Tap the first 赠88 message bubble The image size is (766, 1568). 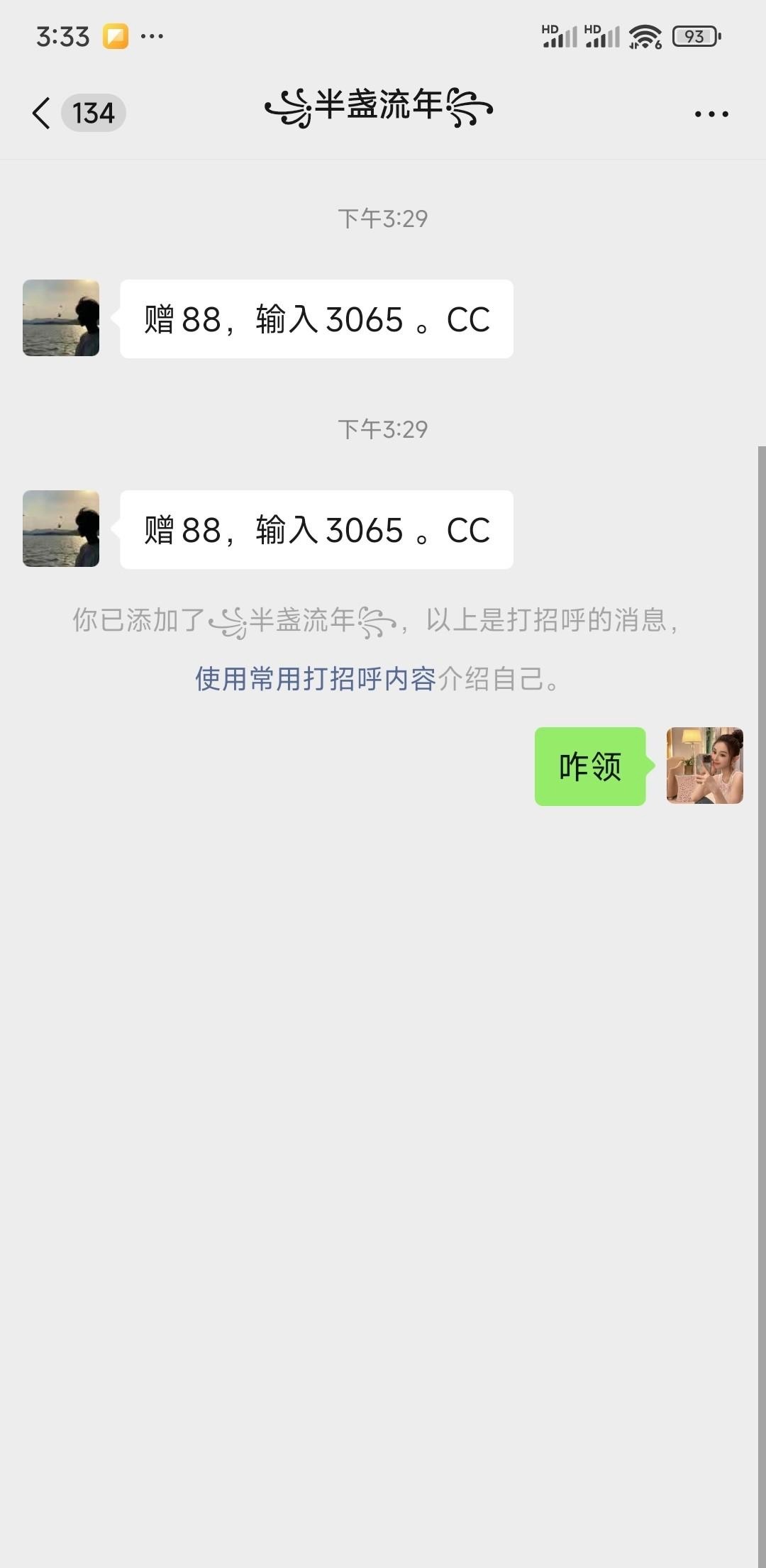pos(316,319)
